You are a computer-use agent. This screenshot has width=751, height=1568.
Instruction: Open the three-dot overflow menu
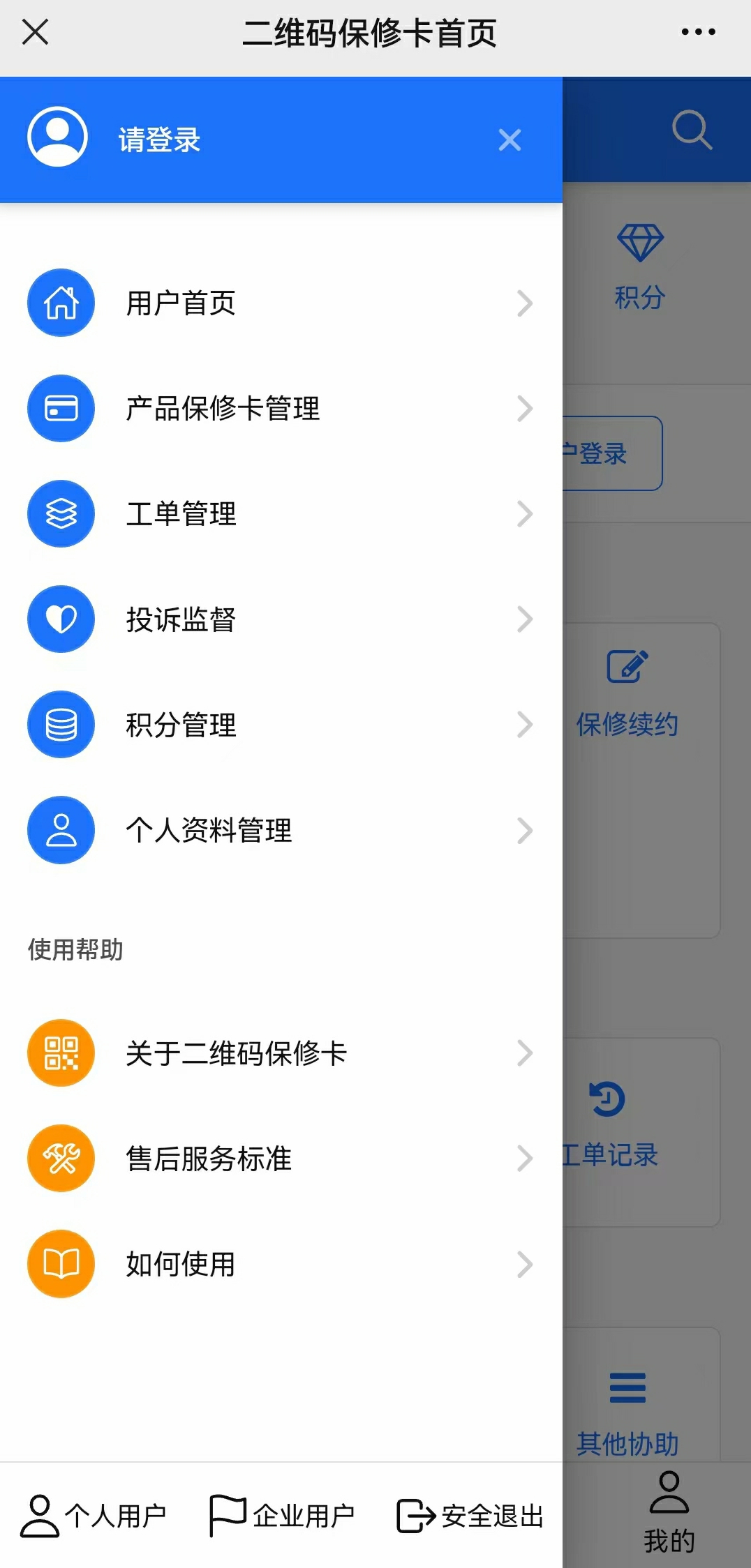[x=698, y=32]
